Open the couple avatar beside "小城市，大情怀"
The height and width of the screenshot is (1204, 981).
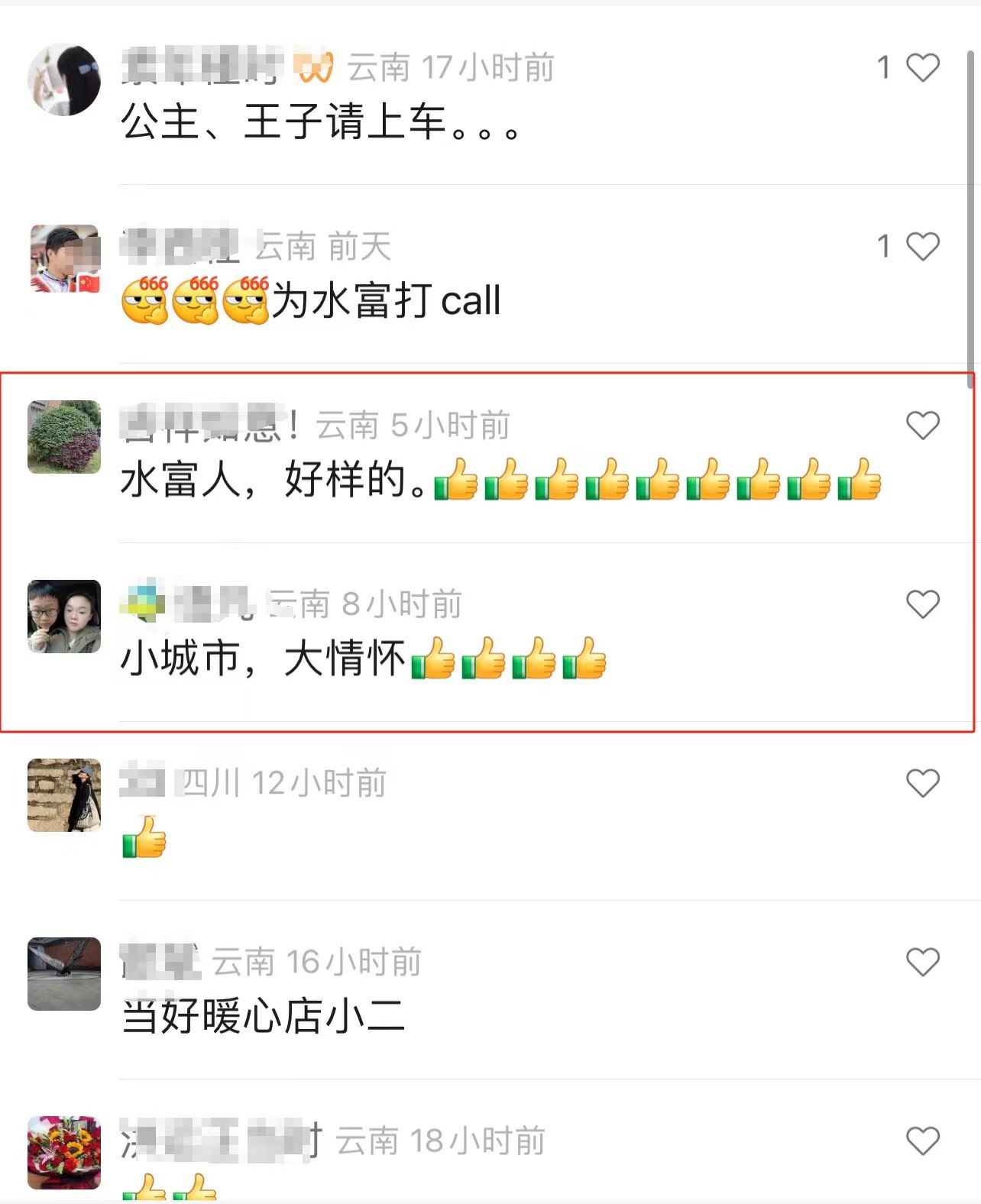coord(64,617)
